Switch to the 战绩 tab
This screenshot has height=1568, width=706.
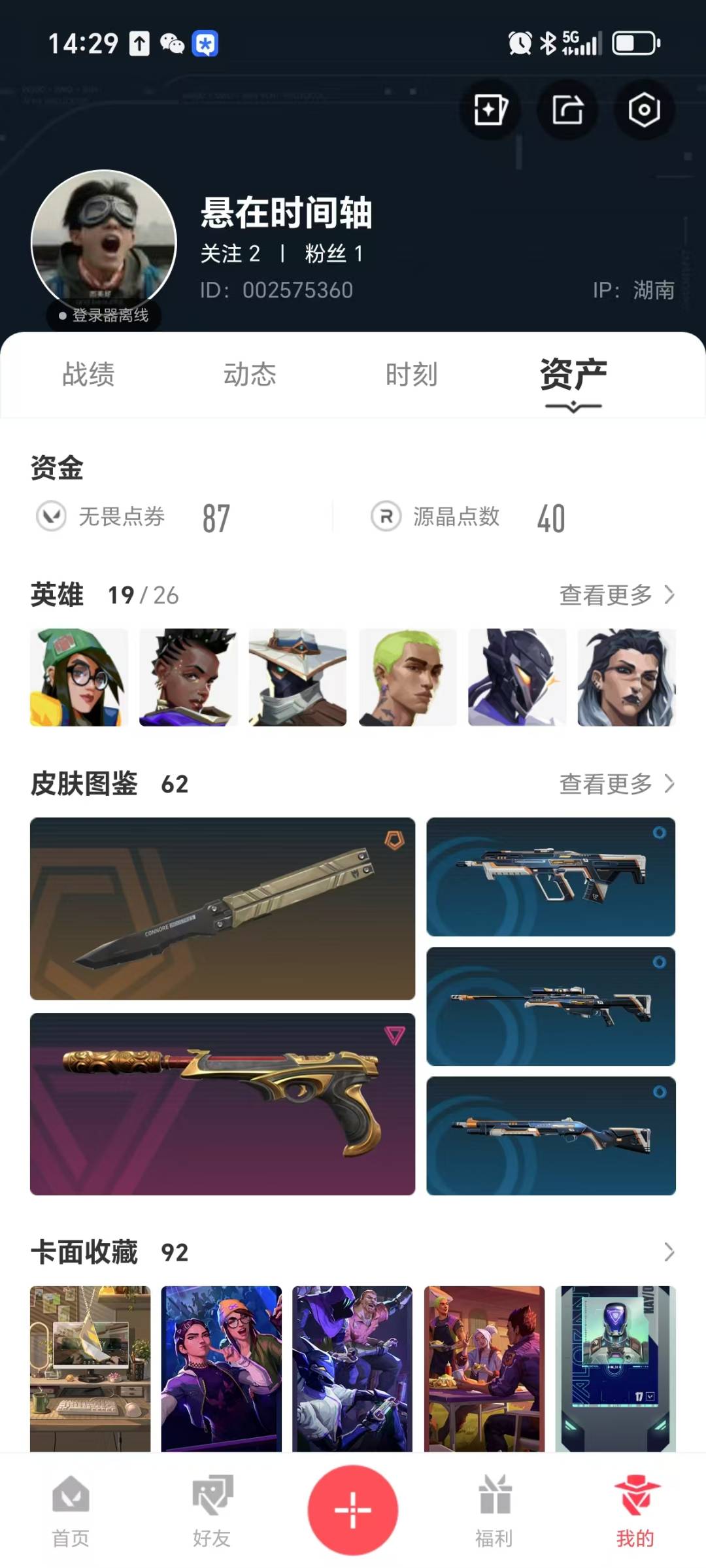tap(88, 375)
